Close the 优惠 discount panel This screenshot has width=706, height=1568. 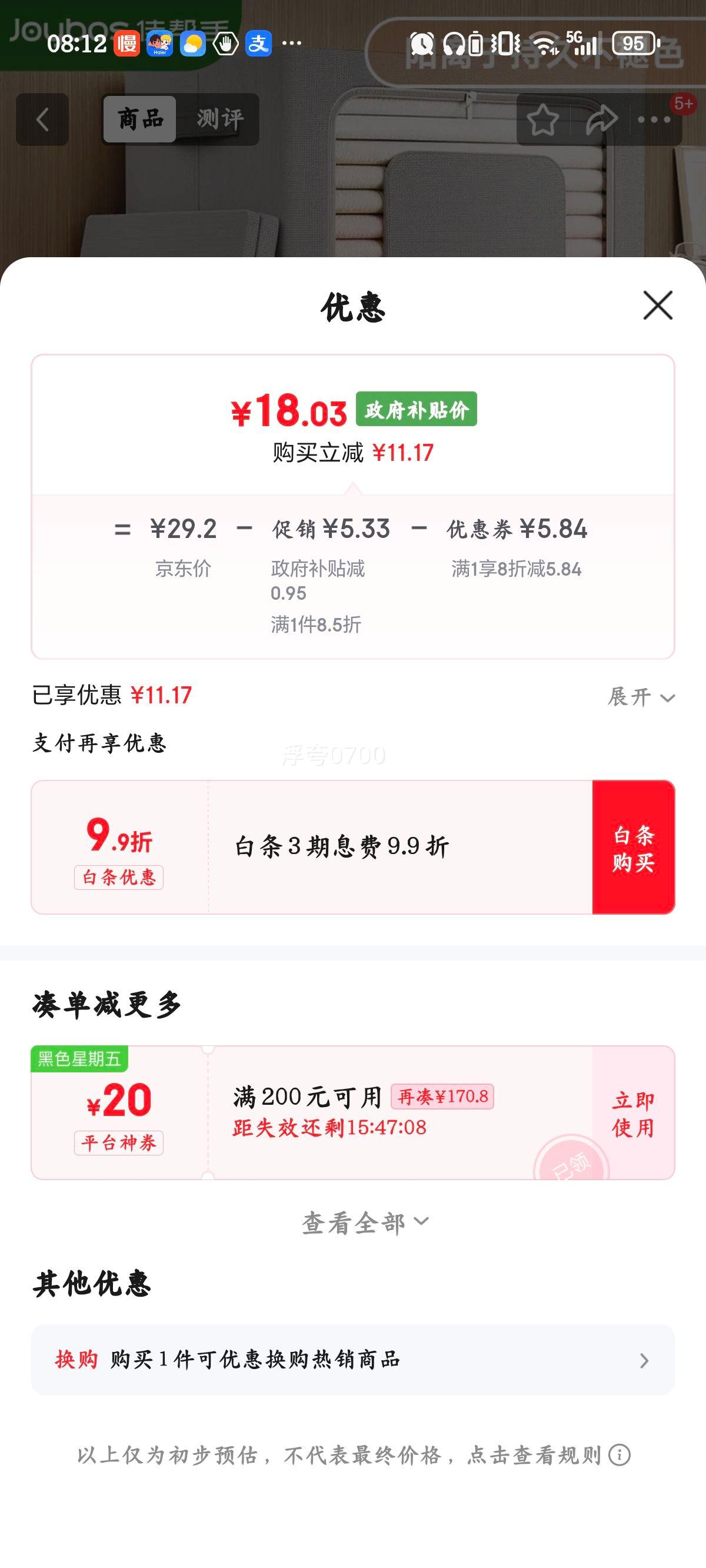point(658,306)
